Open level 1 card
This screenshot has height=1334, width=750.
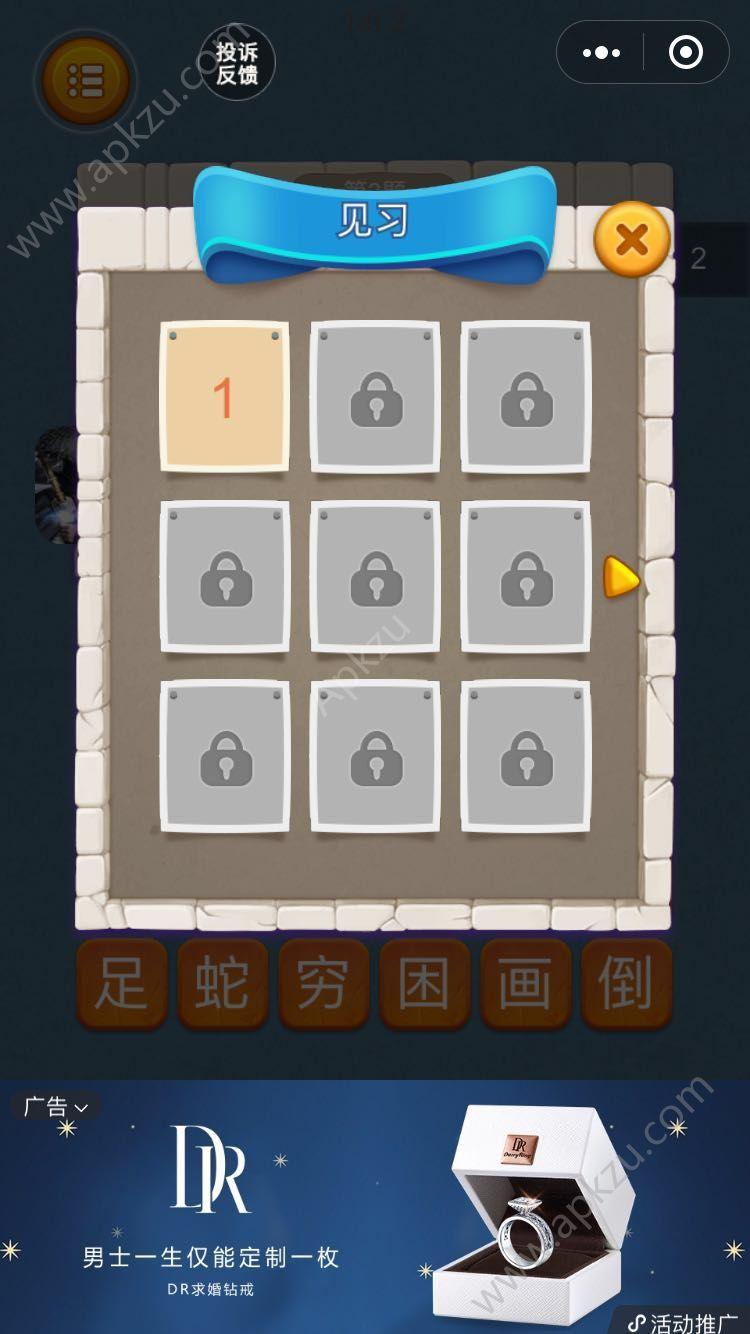coord(225,397)
